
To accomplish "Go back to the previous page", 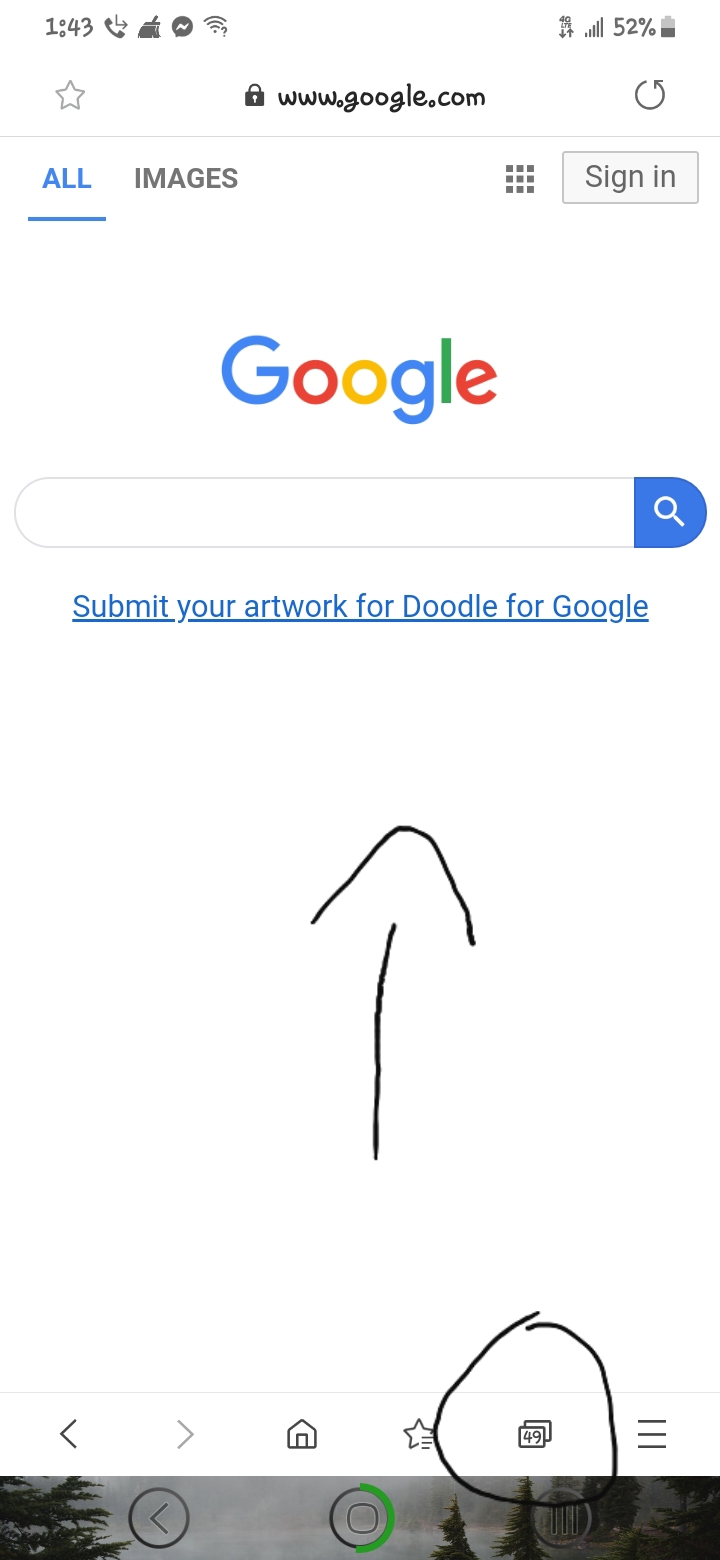I will [68, 1434].
